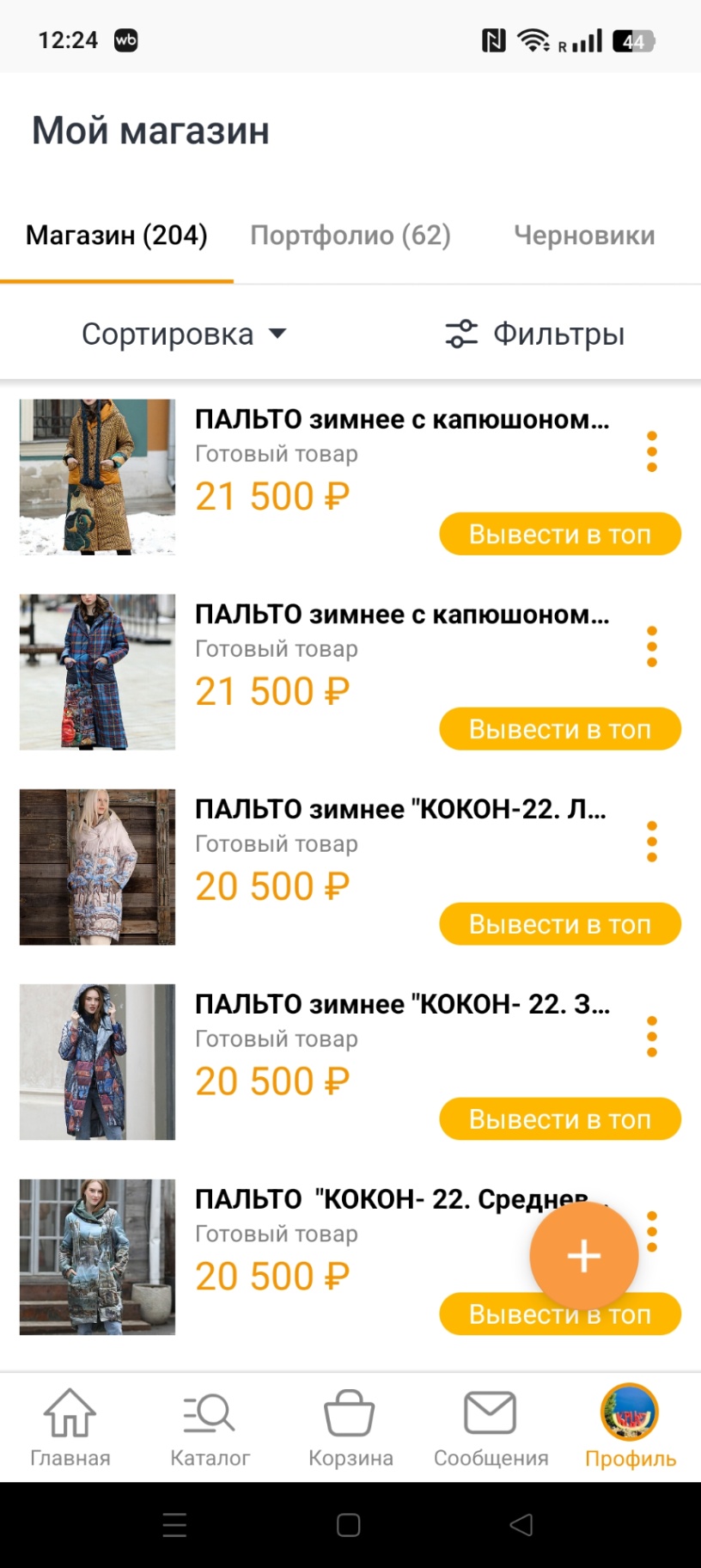701x1568 pixels.
Task: Expand the Сортировка dropdown
Action: 183,334
